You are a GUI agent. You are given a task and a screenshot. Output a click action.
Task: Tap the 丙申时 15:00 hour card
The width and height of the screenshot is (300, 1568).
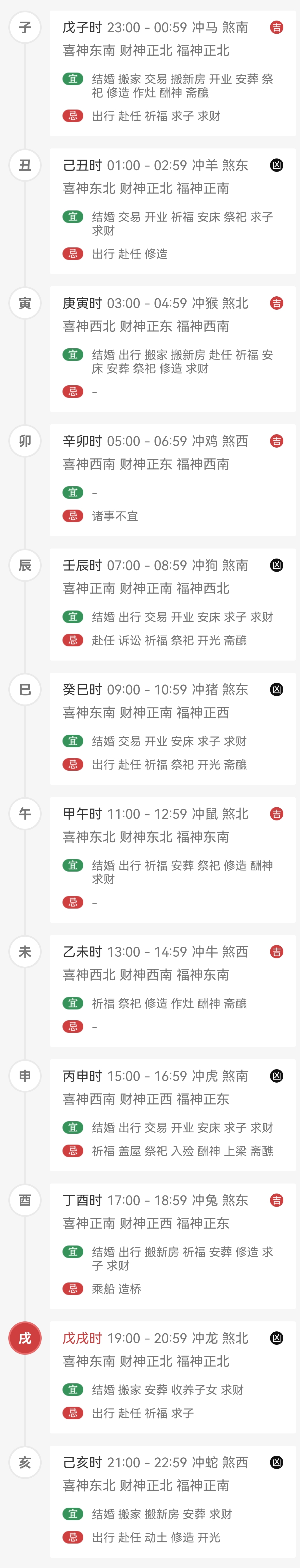click(172, 1115)
